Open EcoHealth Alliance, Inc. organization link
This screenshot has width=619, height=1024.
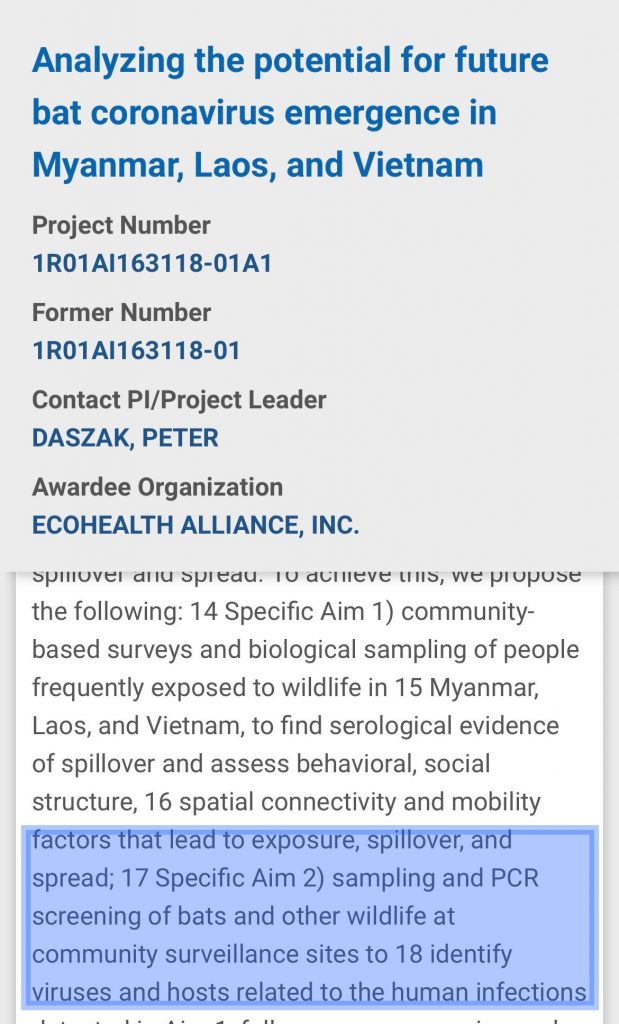click(195, 525)
